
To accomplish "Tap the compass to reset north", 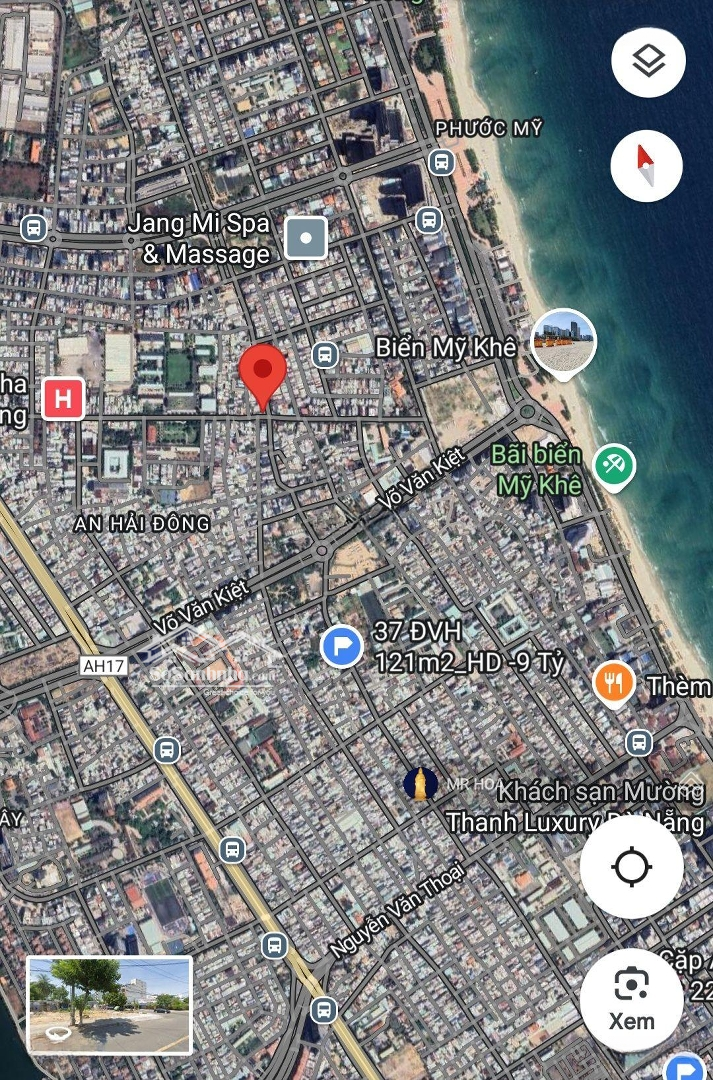I will click(x=646, y=166).
